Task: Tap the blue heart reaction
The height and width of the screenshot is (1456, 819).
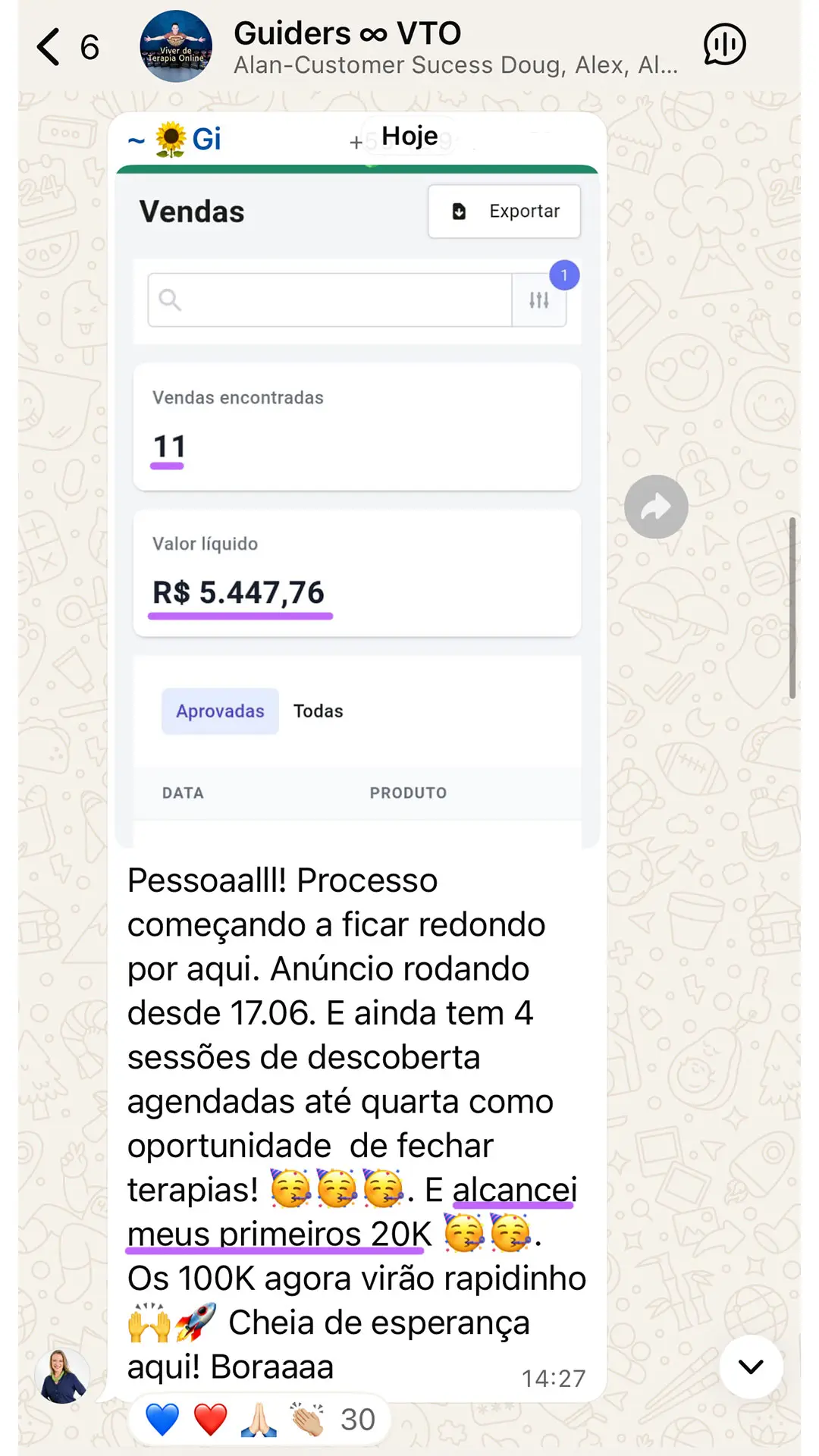Action: (x=159, y=1418)
